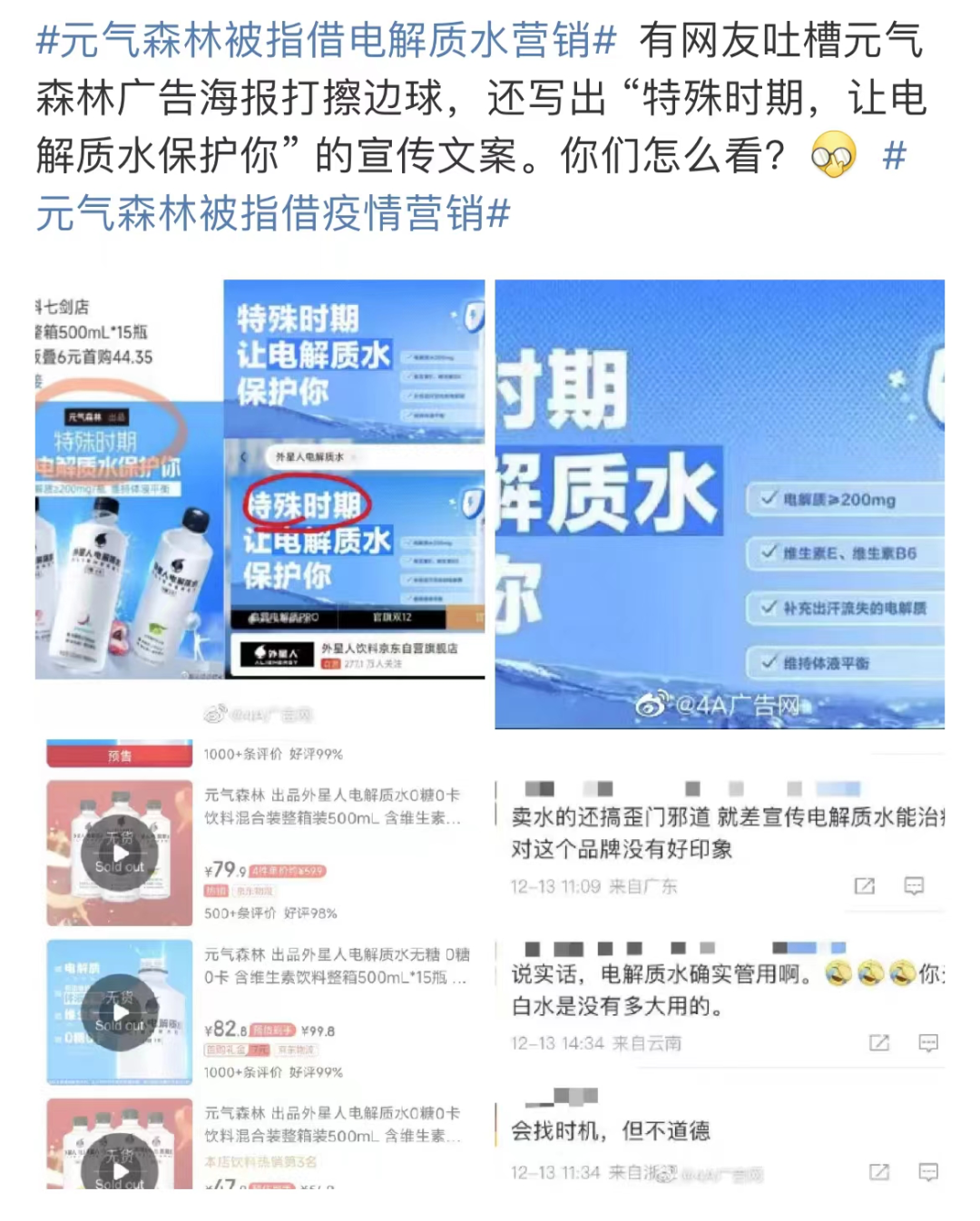Open the enlarged poster image listing 电解质≥200mg

coord(720,503)
